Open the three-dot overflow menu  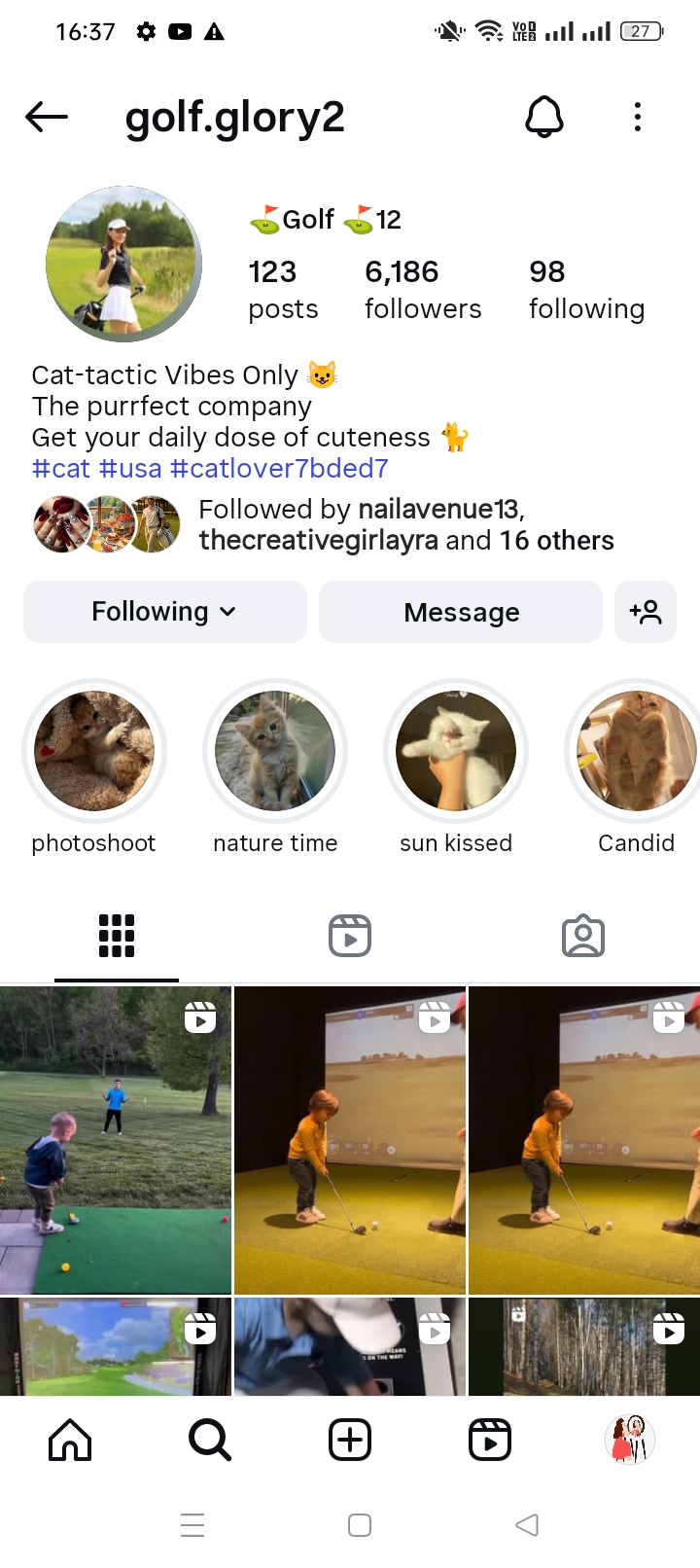coord(638,118)
